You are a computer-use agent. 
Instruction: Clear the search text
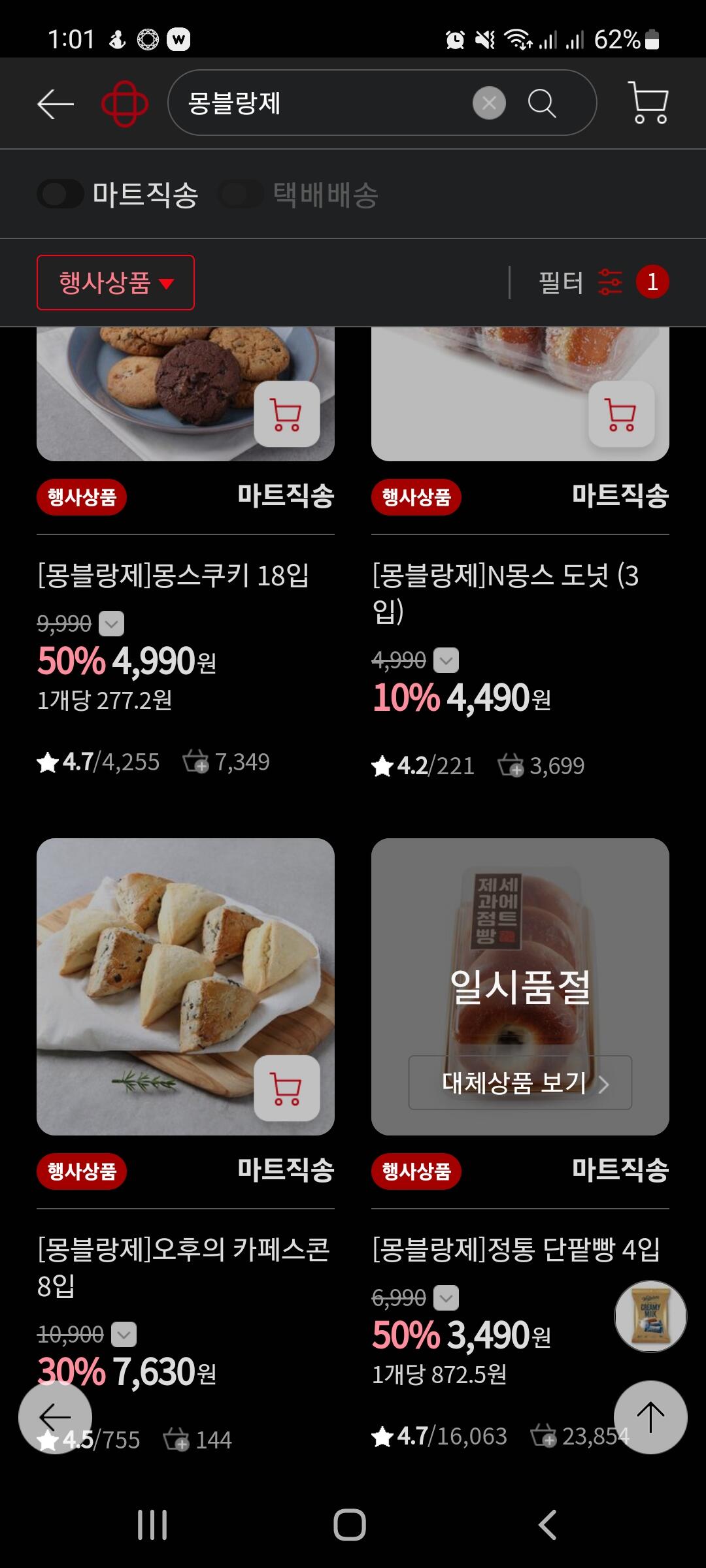pos(489,103)
